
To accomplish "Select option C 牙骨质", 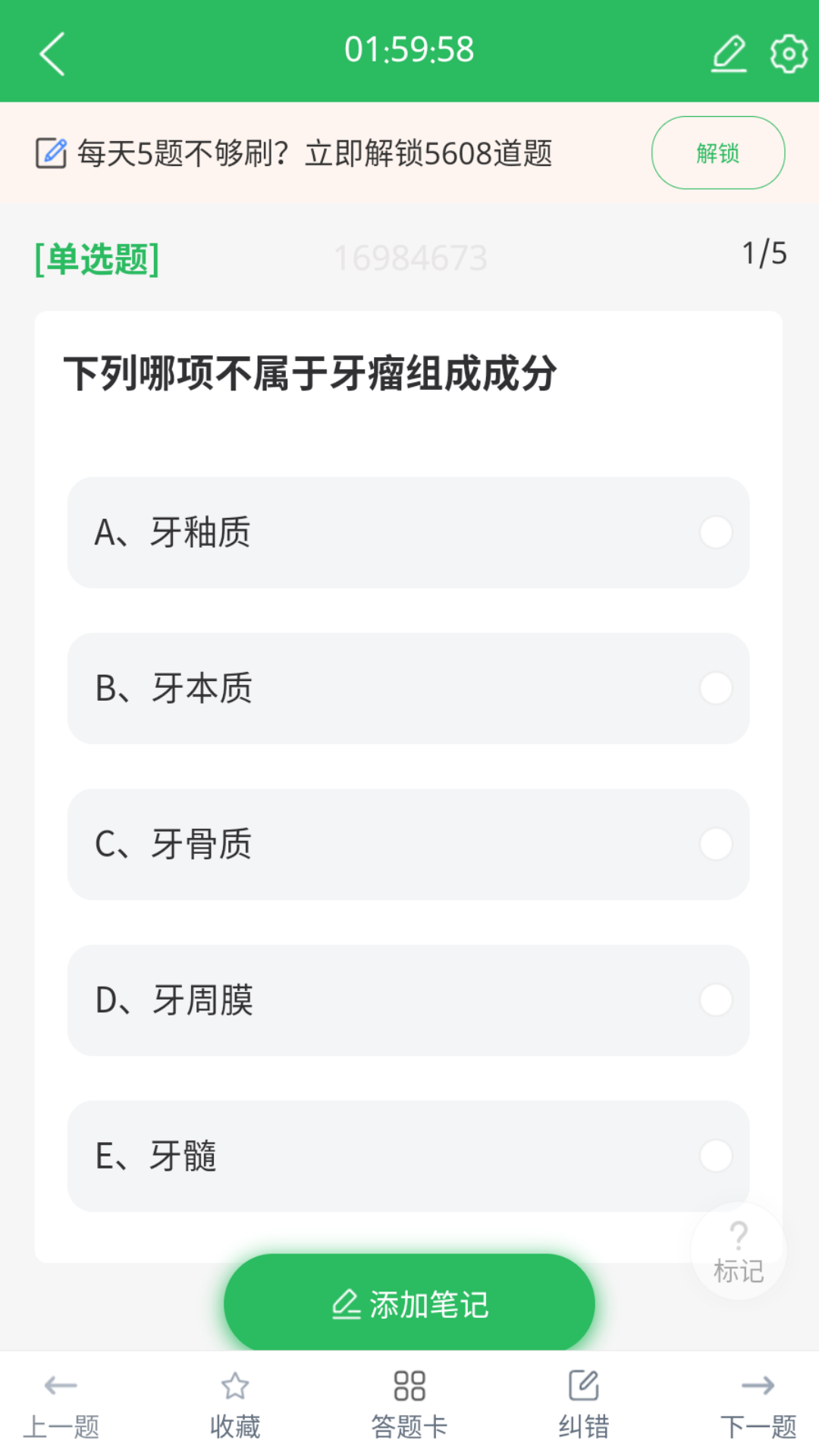I will [x=409, y=844].
